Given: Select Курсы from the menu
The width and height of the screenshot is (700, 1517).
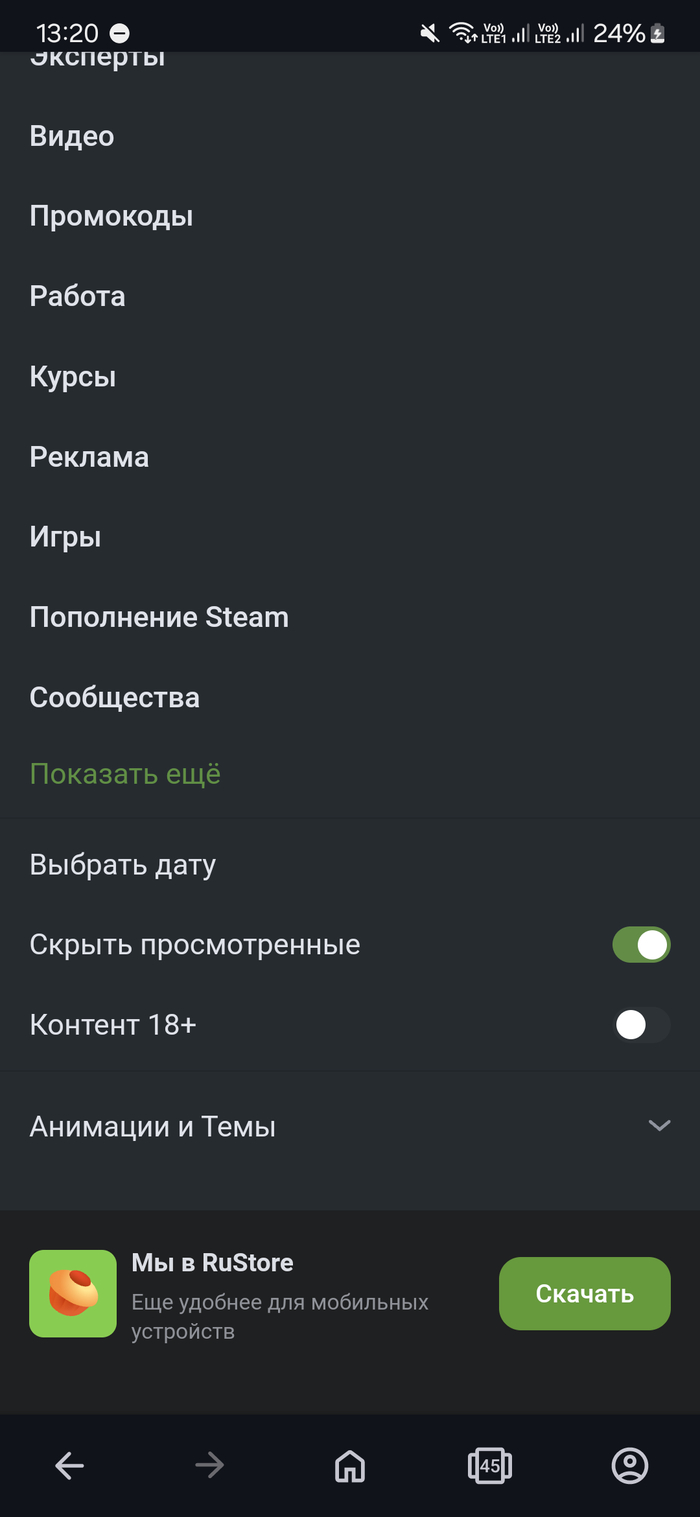Looking at the screenshot, I should tap(72, 377).
